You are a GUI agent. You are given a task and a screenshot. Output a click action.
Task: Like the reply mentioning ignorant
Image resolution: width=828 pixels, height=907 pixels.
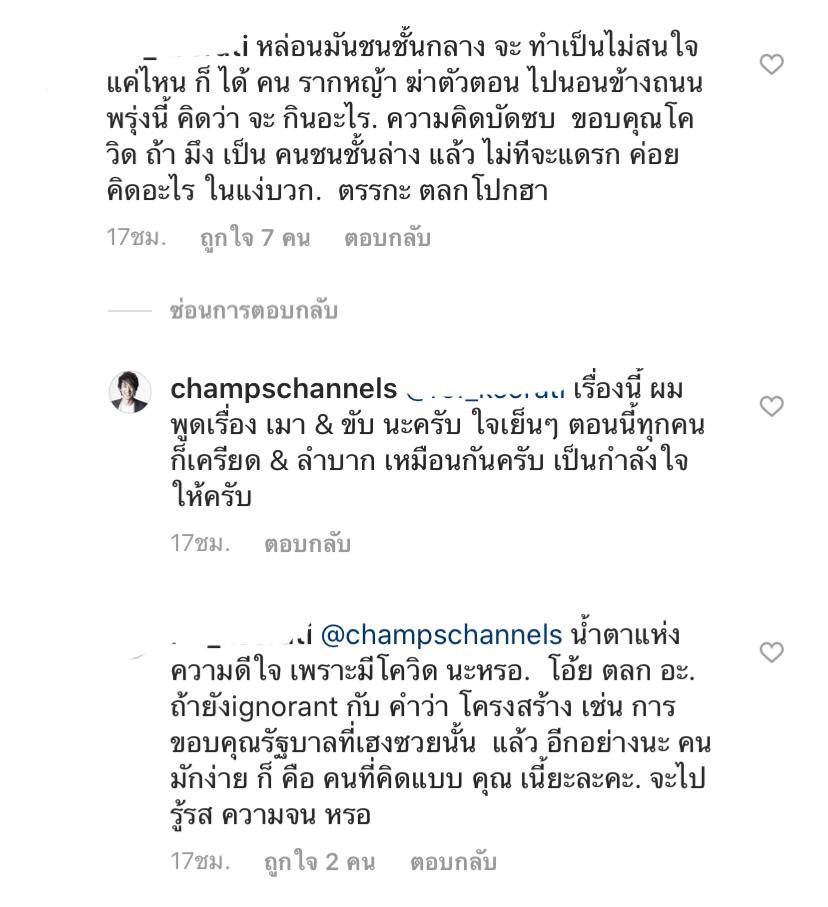tap(771, 652)
